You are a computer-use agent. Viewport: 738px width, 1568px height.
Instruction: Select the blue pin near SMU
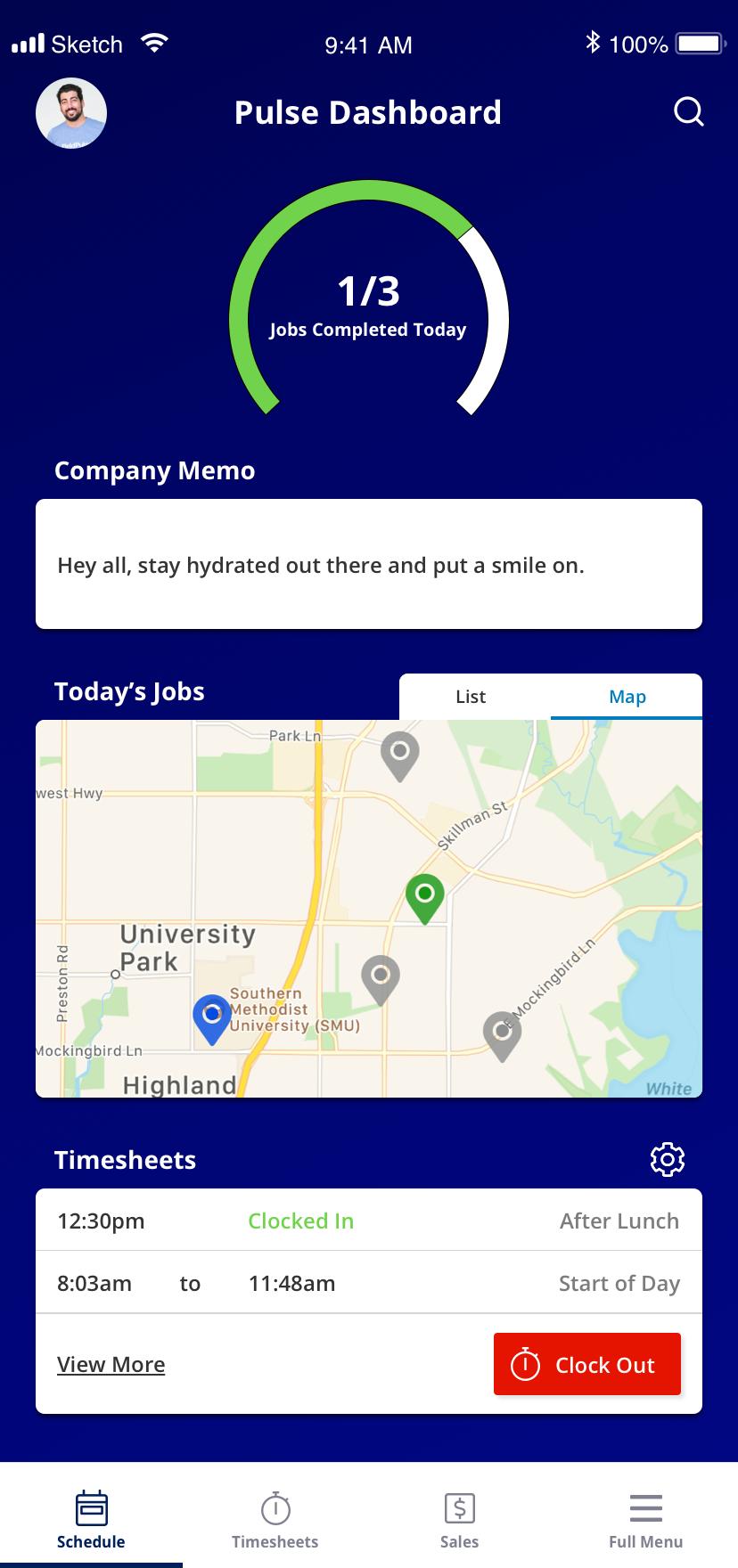(212, 1019)
